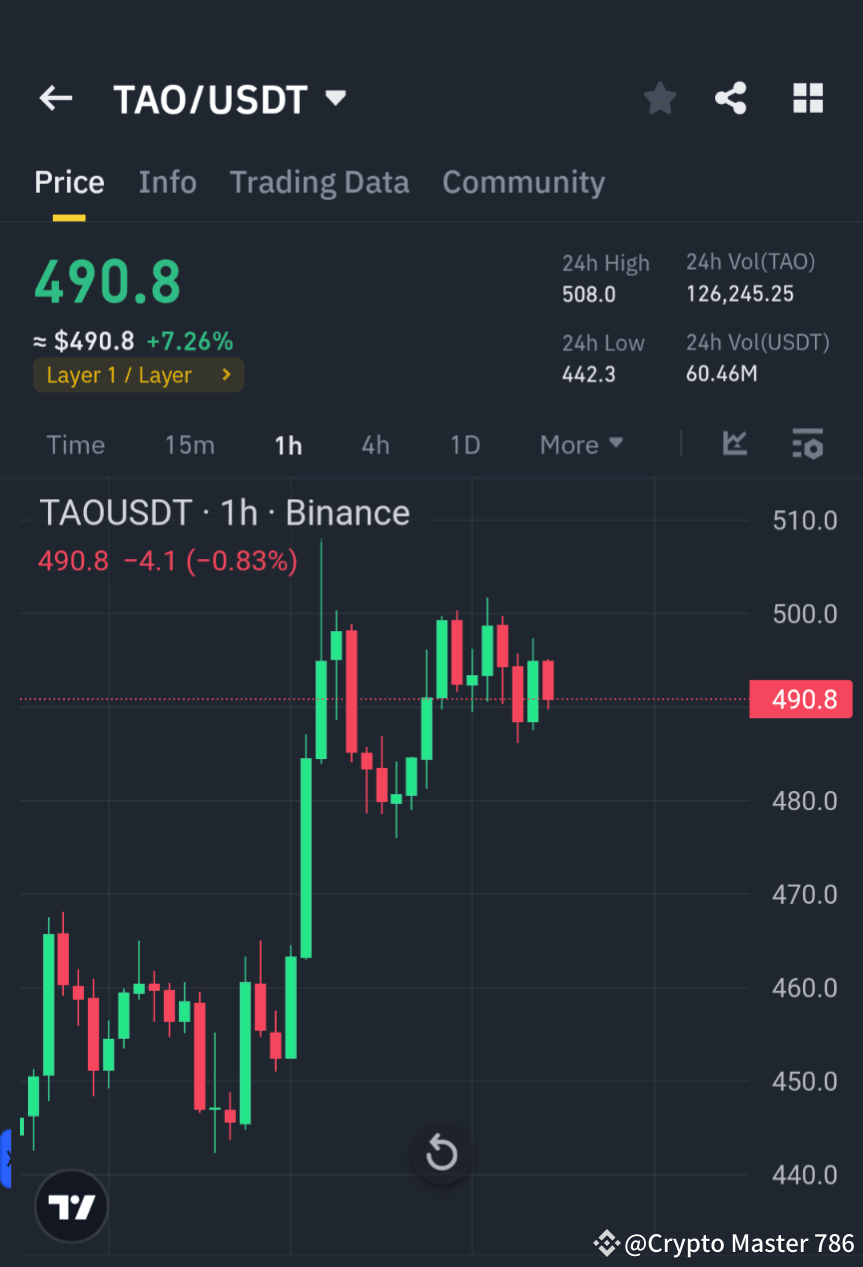The image size is (863, 1267).
Task: Select the line chart view icon
Action: (x=735, y=444)
